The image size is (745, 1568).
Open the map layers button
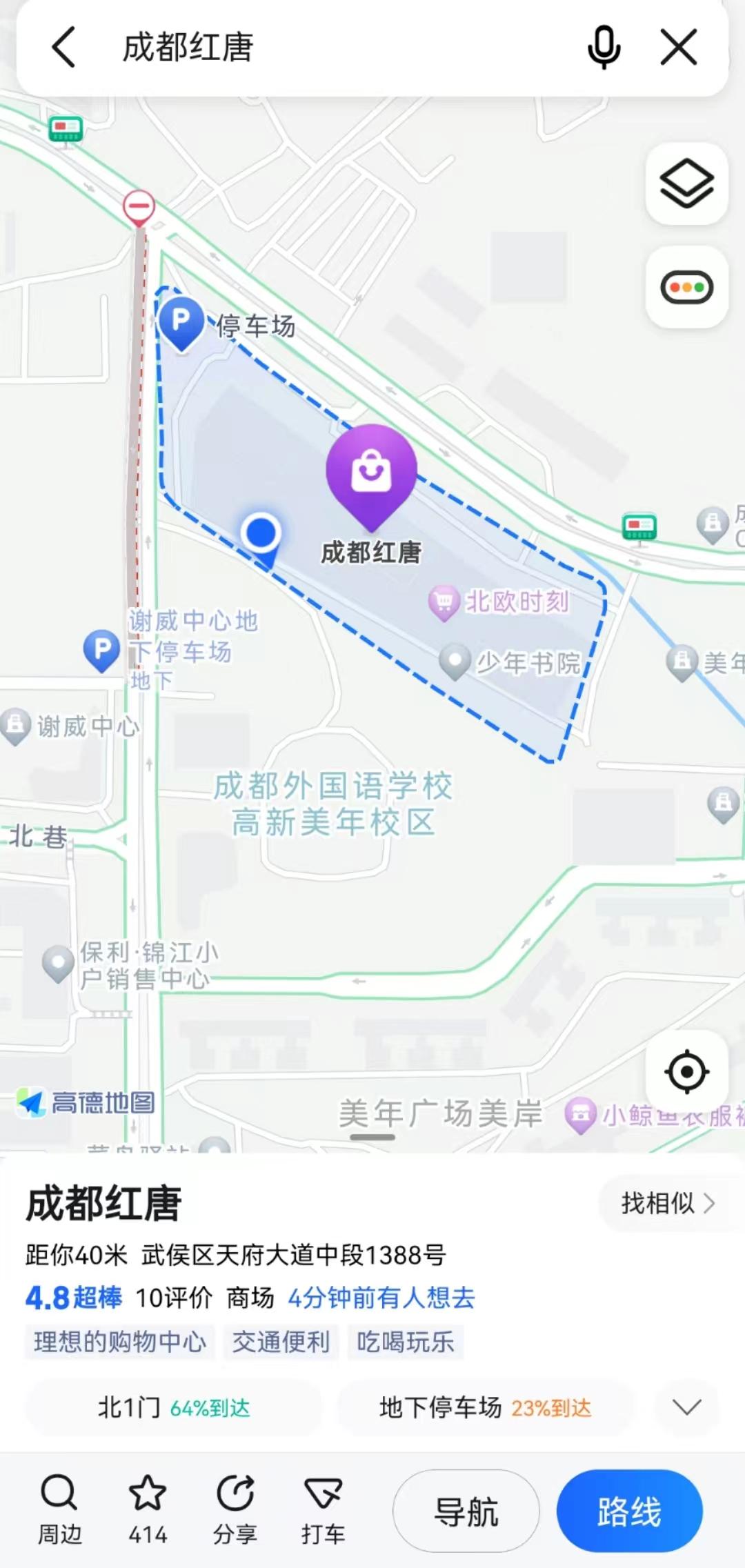[687, 183]
